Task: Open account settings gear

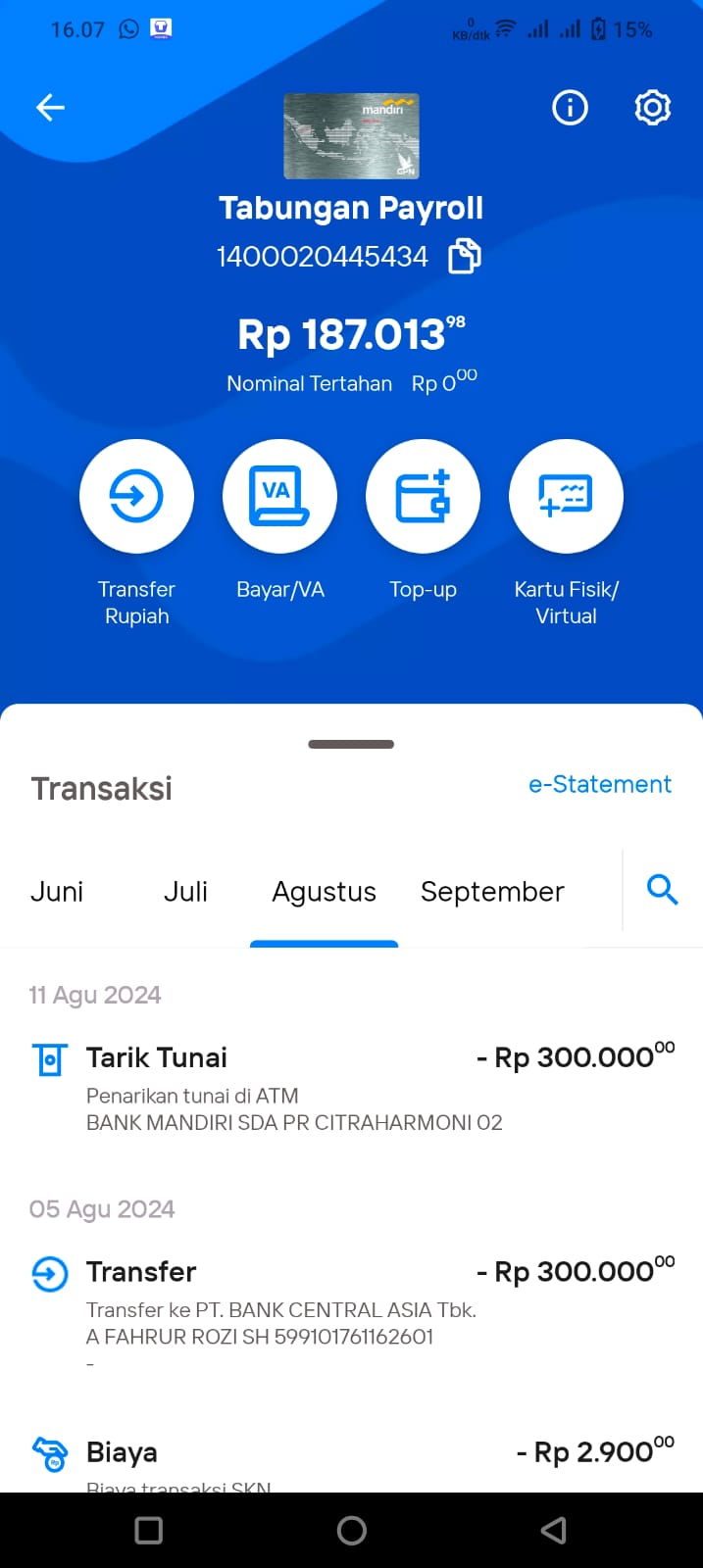Action: pos(652,107)
